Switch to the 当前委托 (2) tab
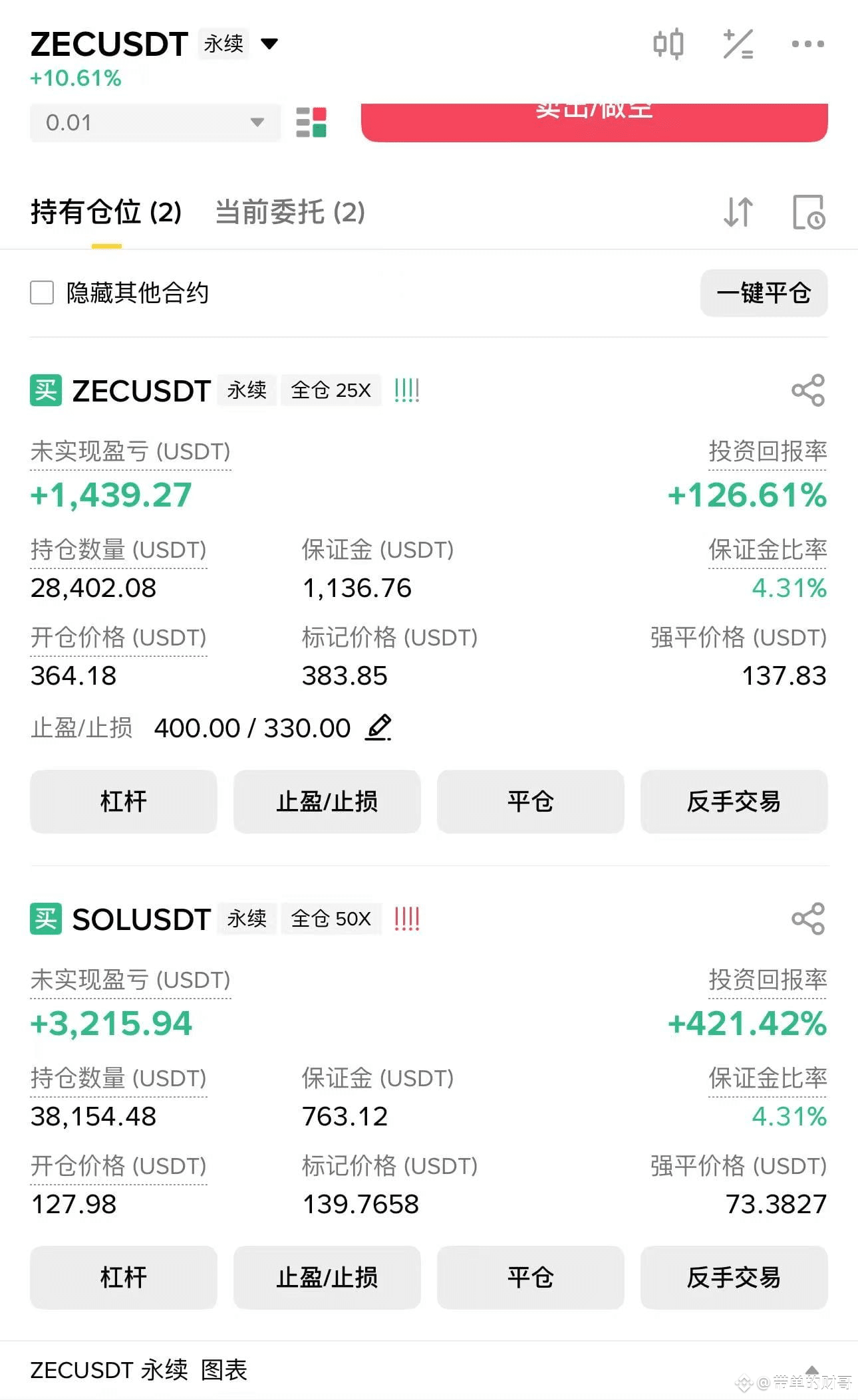Image resolution: width=858 pixels, height=1400 pixels. click(290, 213)
